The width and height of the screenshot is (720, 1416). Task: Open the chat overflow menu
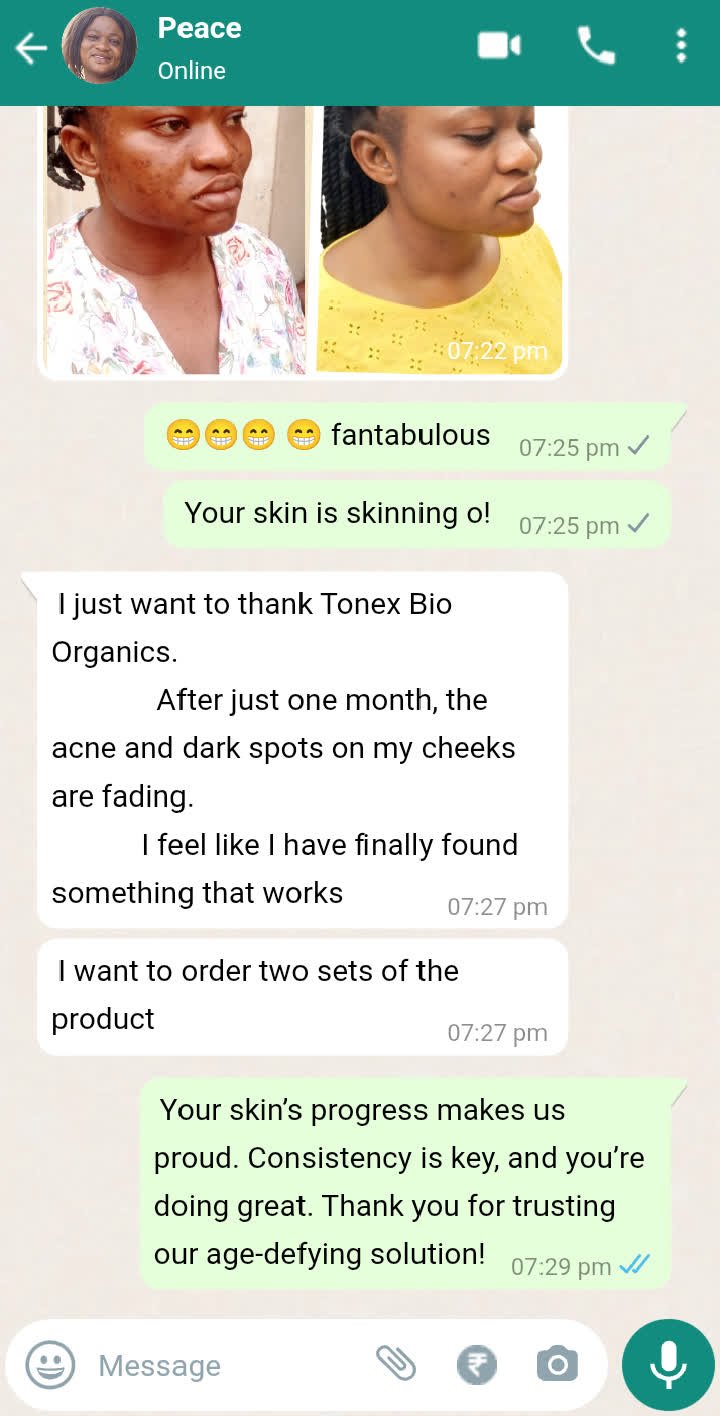pos(681,46)
